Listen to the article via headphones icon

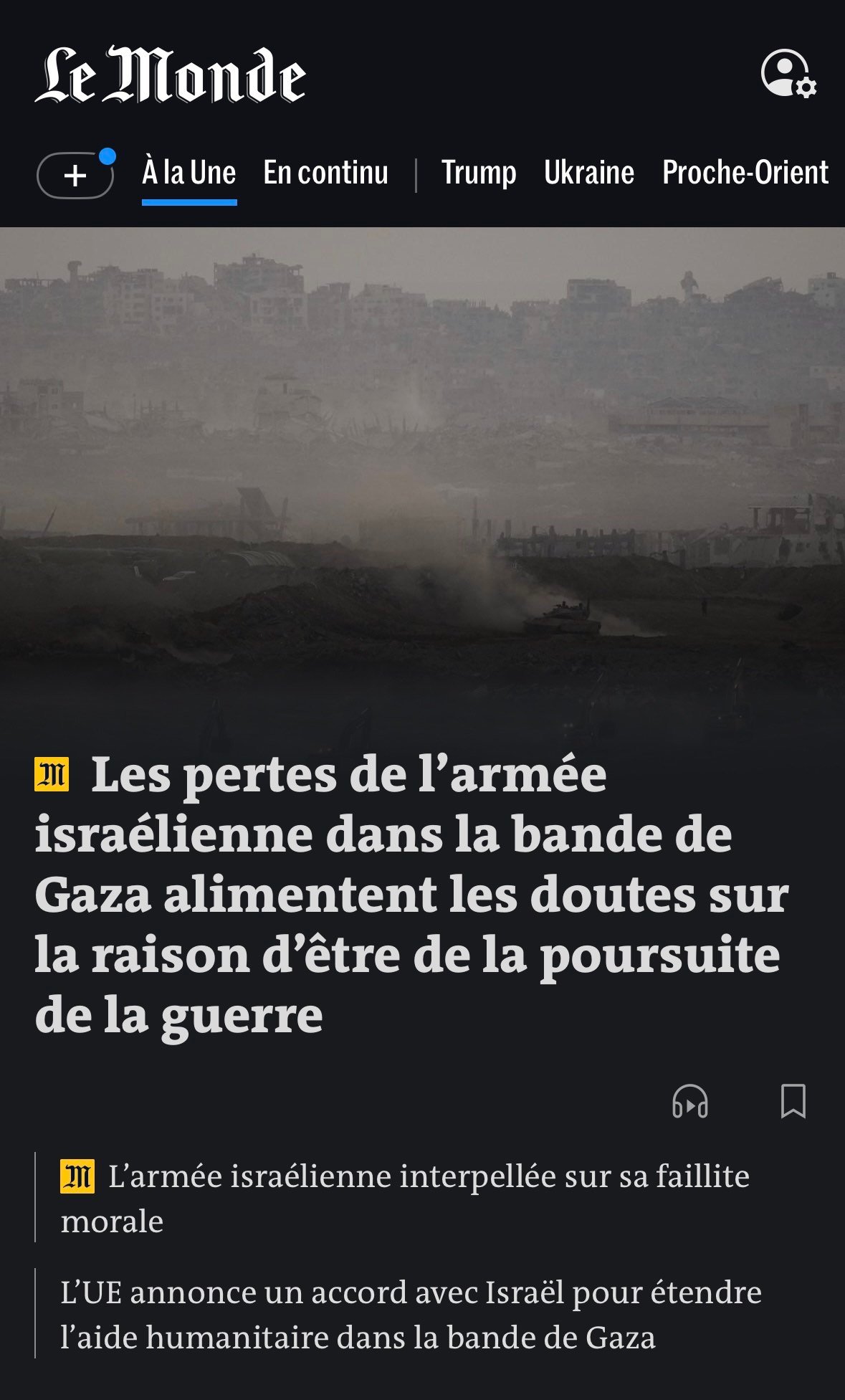coord(690,1101)
